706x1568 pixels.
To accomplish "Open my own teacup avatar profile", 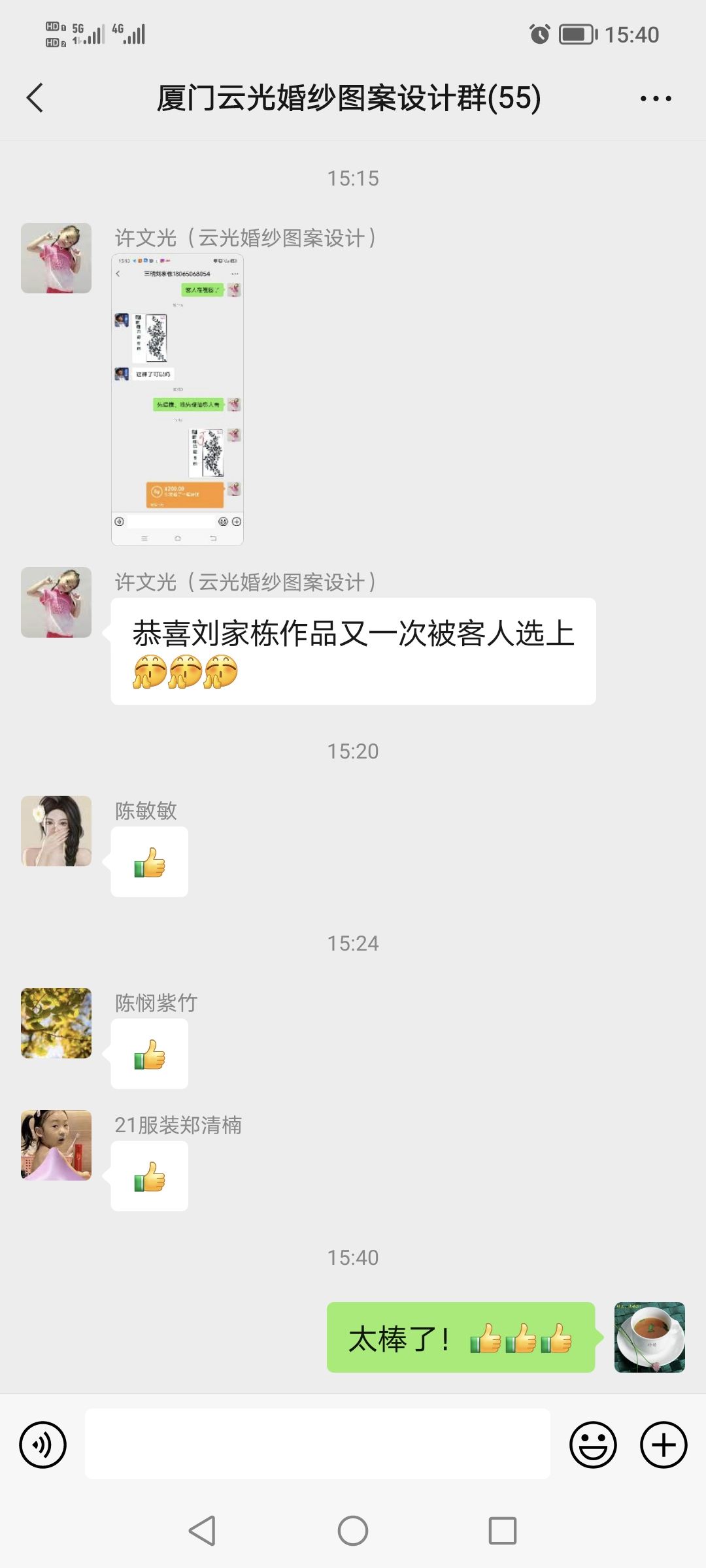I will coord(649,1337).
